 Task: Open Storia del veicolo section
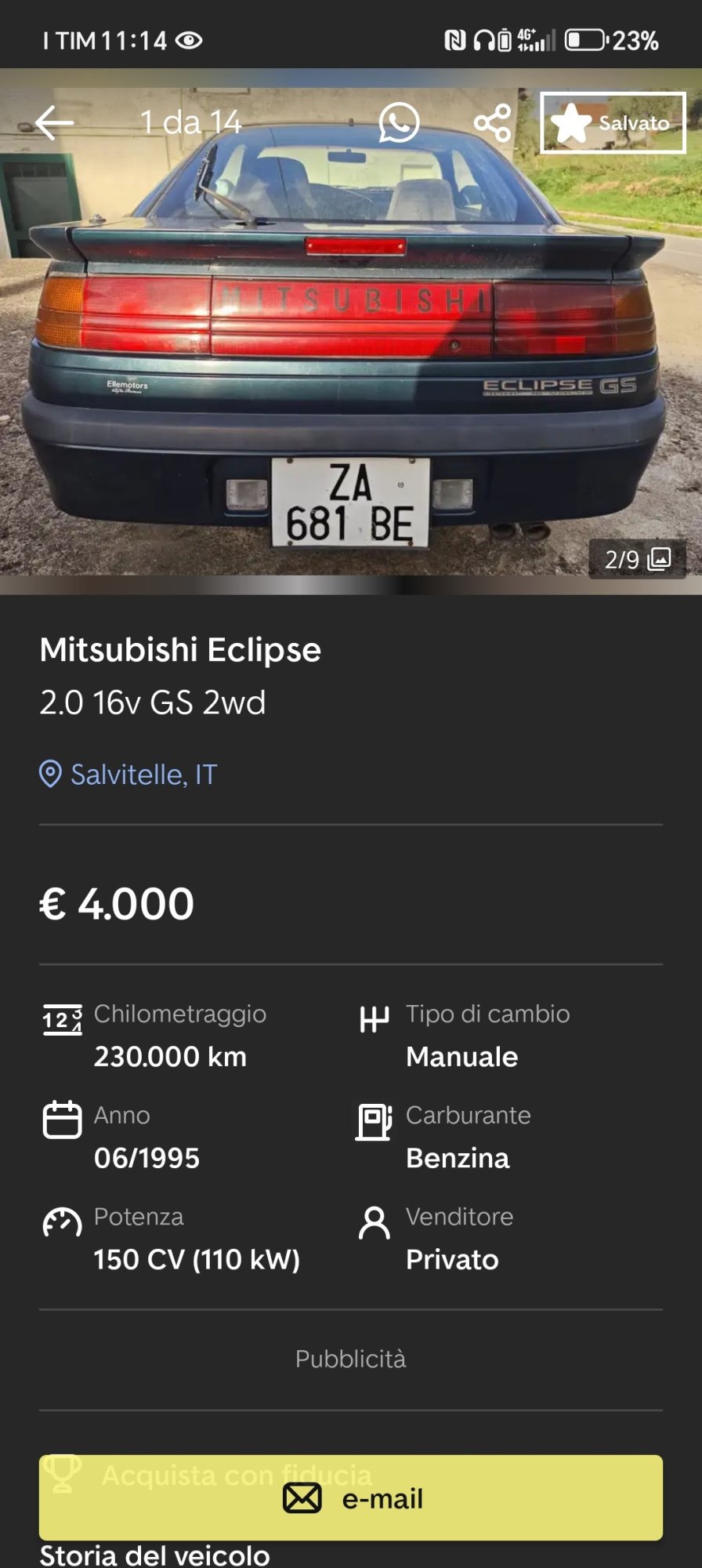(x=154, y=1555)
